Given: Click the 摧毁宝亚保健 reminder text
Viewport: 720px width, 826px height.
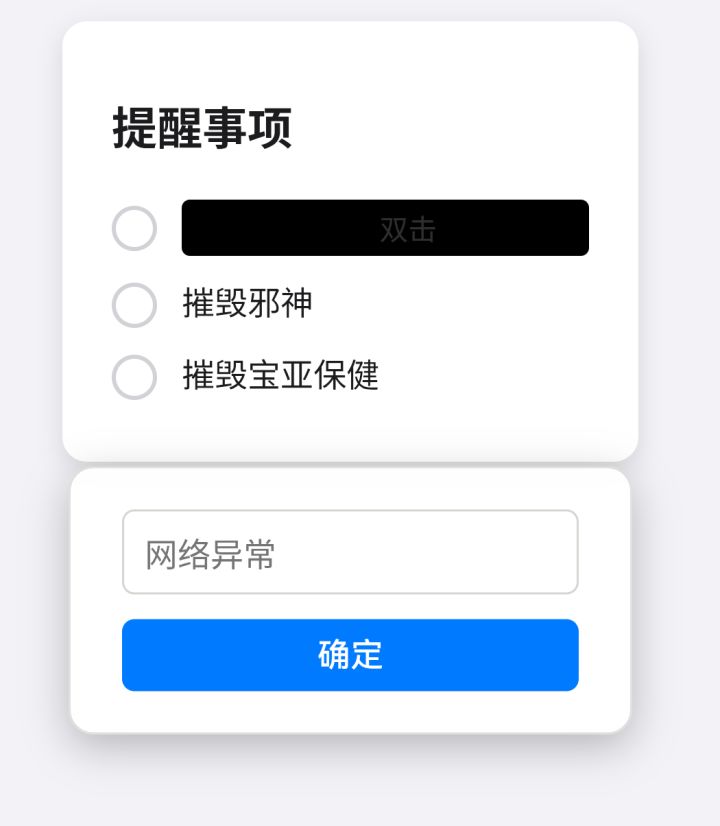Looking at the screenshot, I should click(280, 378).
